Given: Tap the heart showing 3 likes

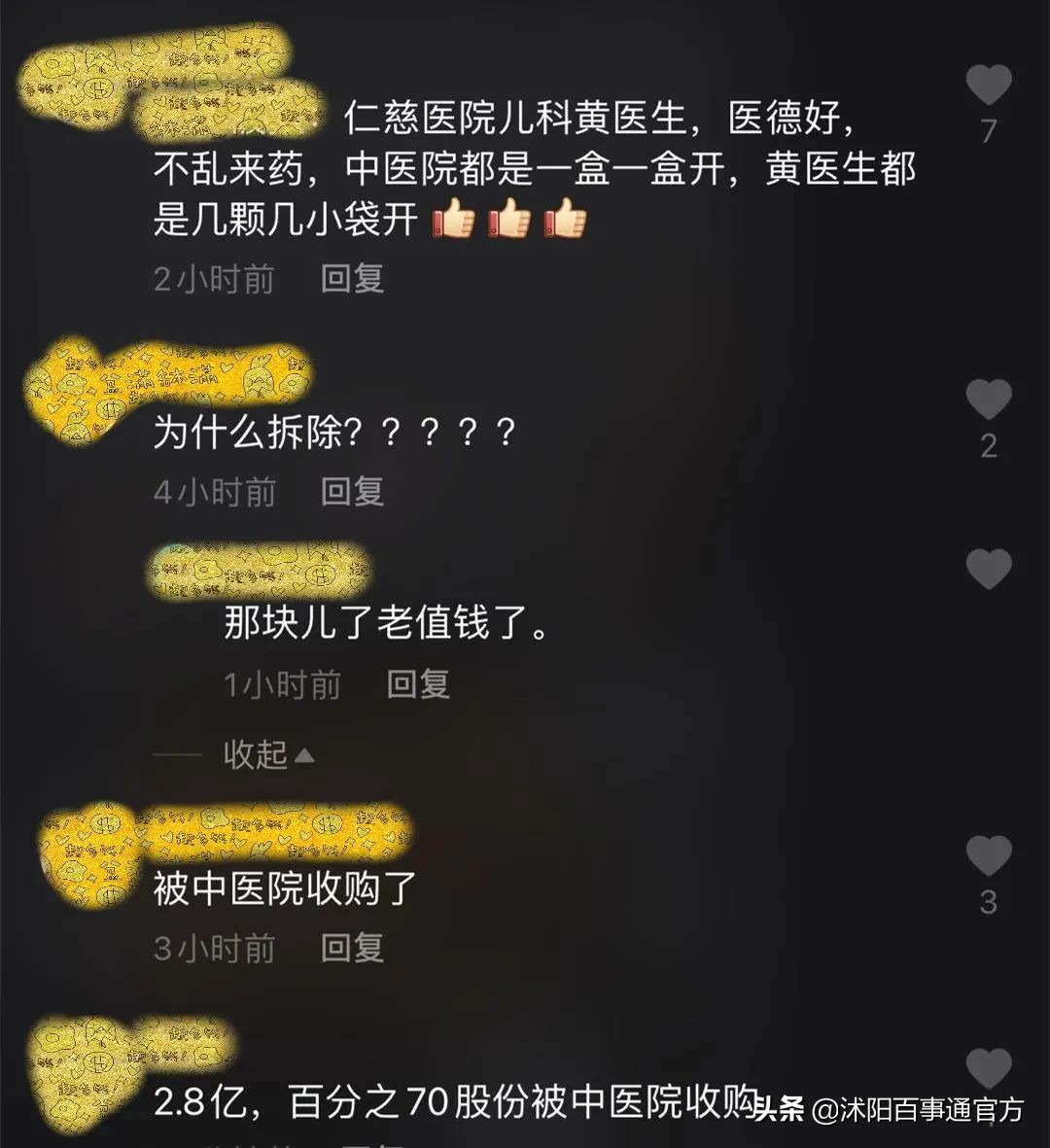Looking at the screenshot, I should (x=989, y=854).
